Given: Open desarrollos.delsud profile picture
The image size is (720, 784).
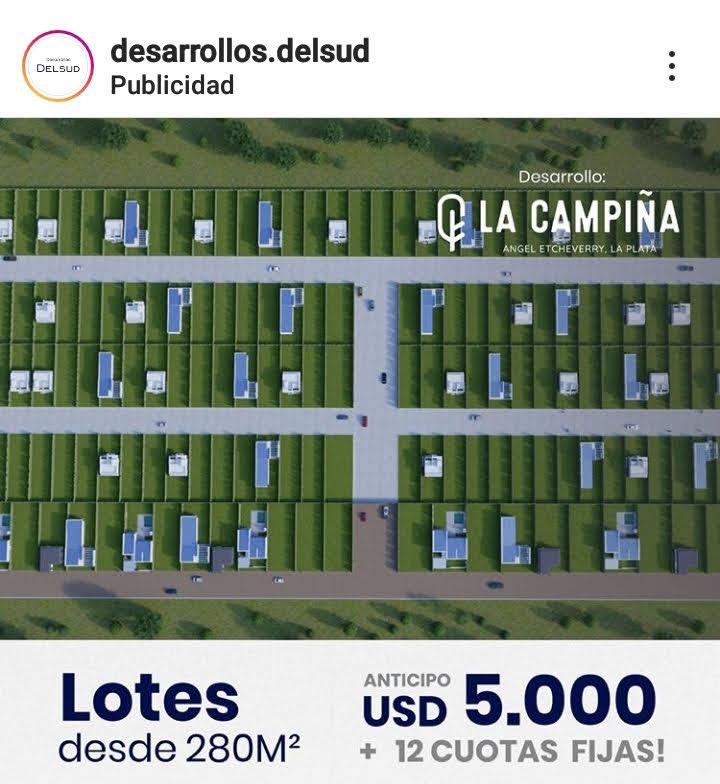Looking at the screenshot, I should [58, 66].
